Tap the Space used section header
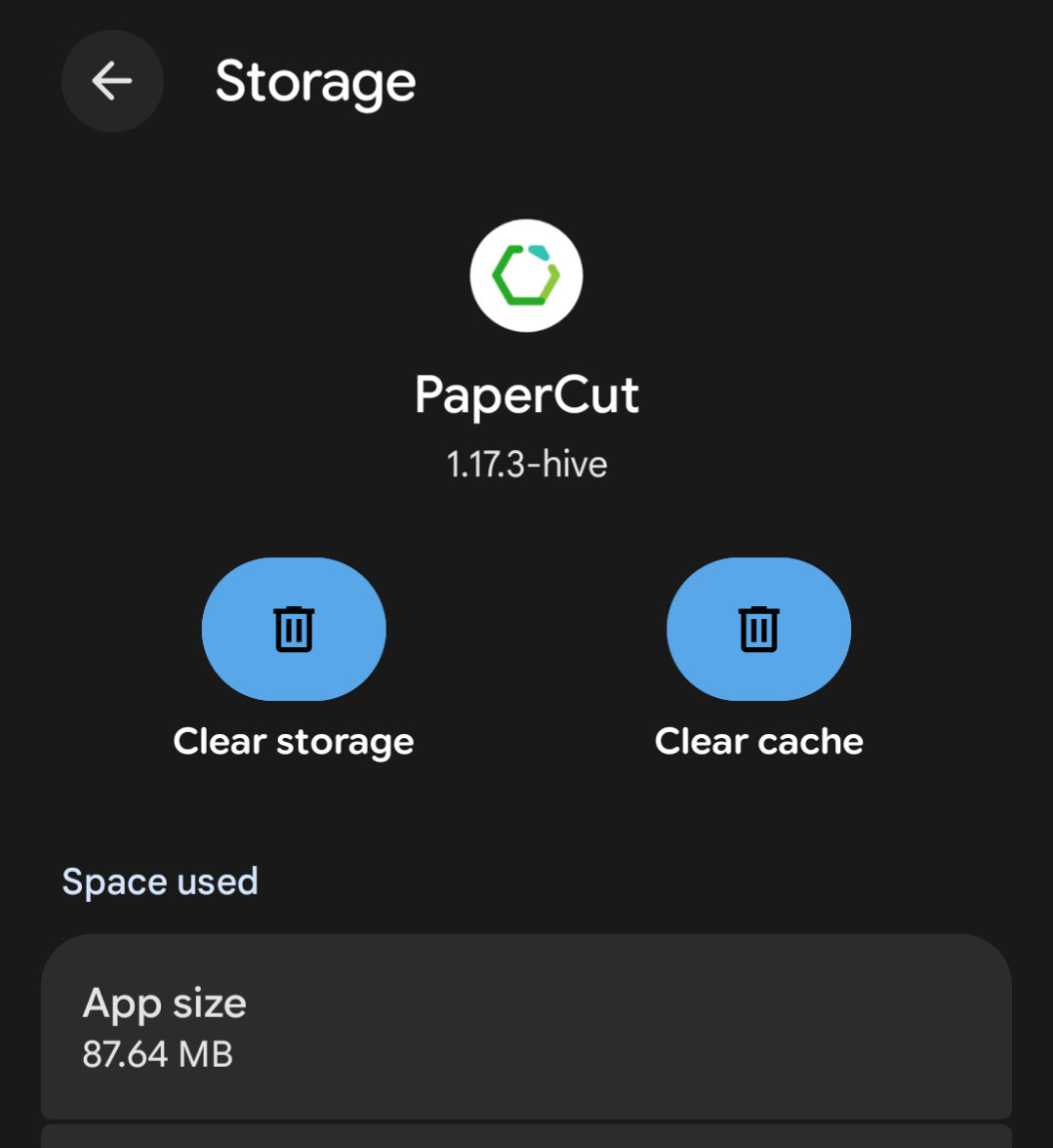 tap(159, 881)
